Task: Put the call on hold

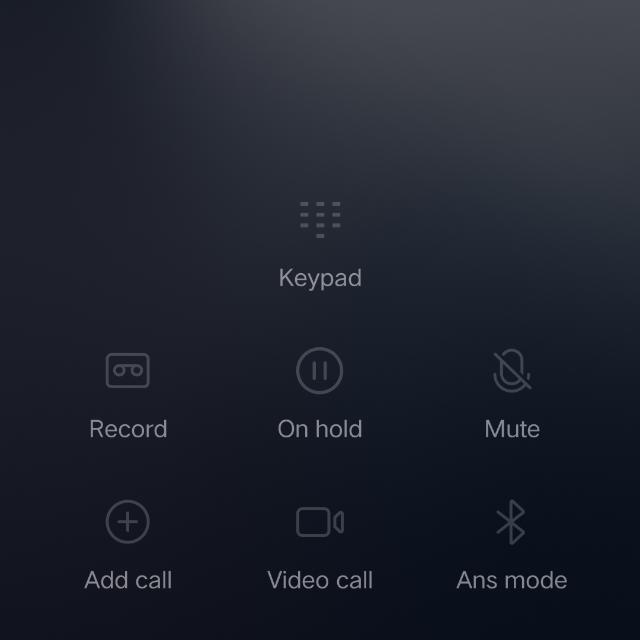Action: coord(320,371)
